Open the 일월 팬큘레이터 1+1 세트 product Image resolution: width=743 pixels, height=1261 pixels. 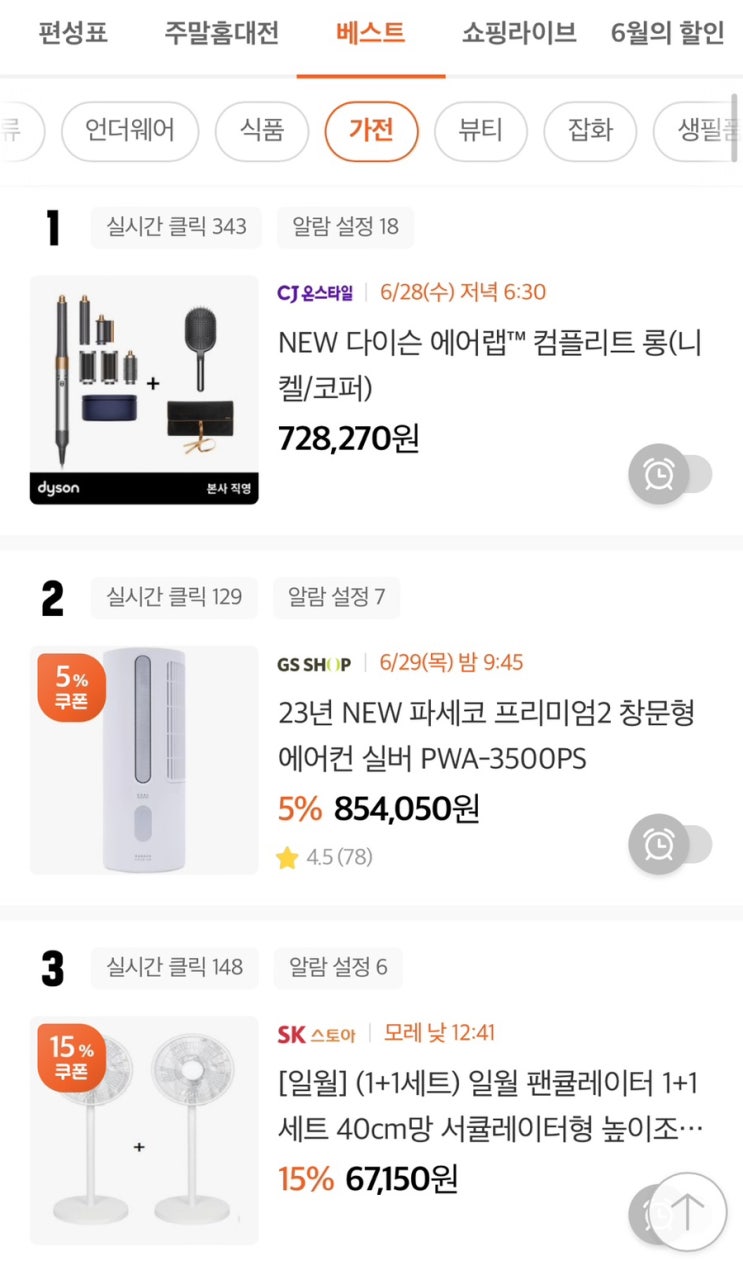pos(490,1106)
